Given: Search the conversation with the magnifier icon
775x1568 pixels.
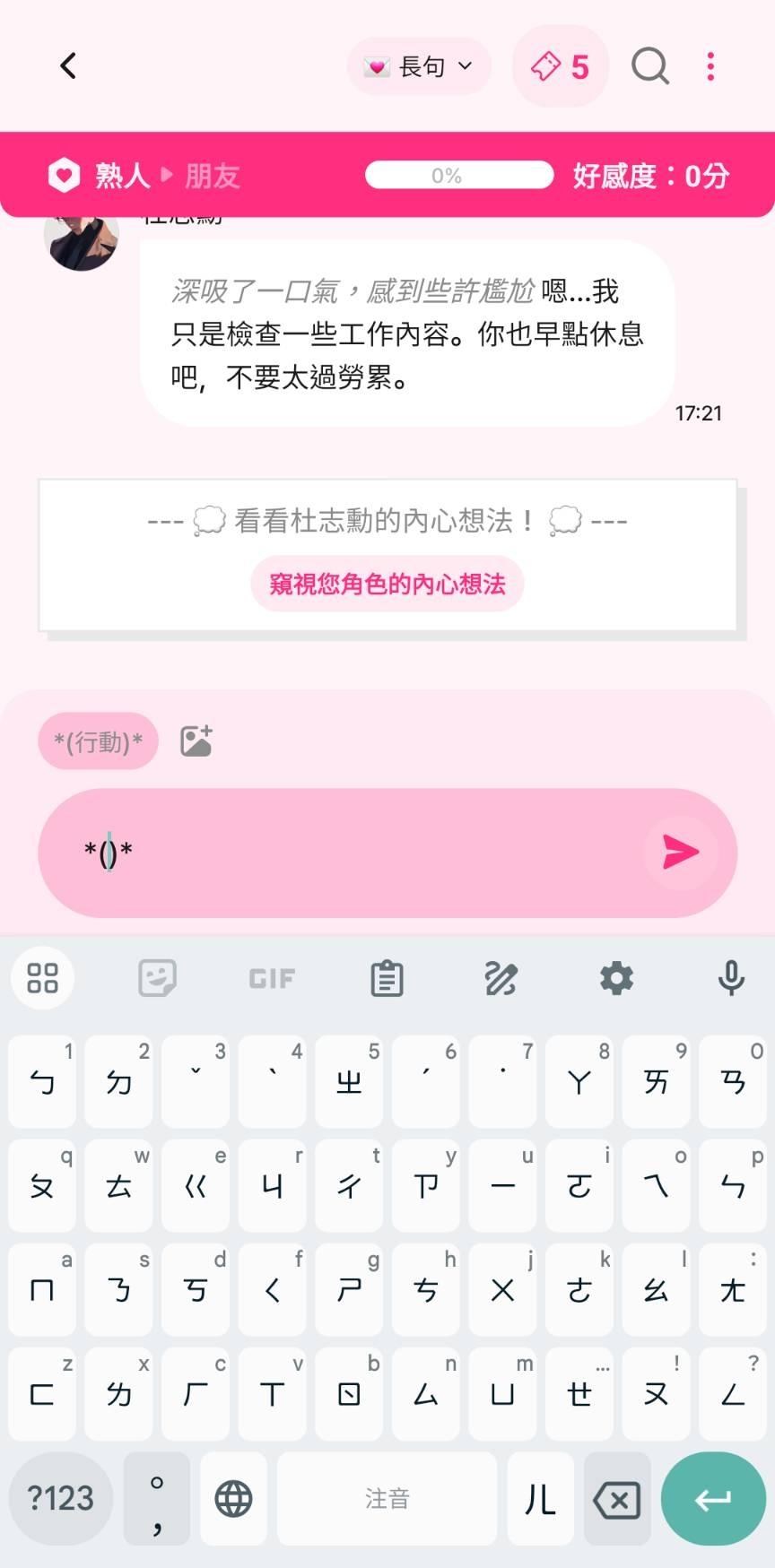Looking at the screenshot, I should (x=649, y=66).
